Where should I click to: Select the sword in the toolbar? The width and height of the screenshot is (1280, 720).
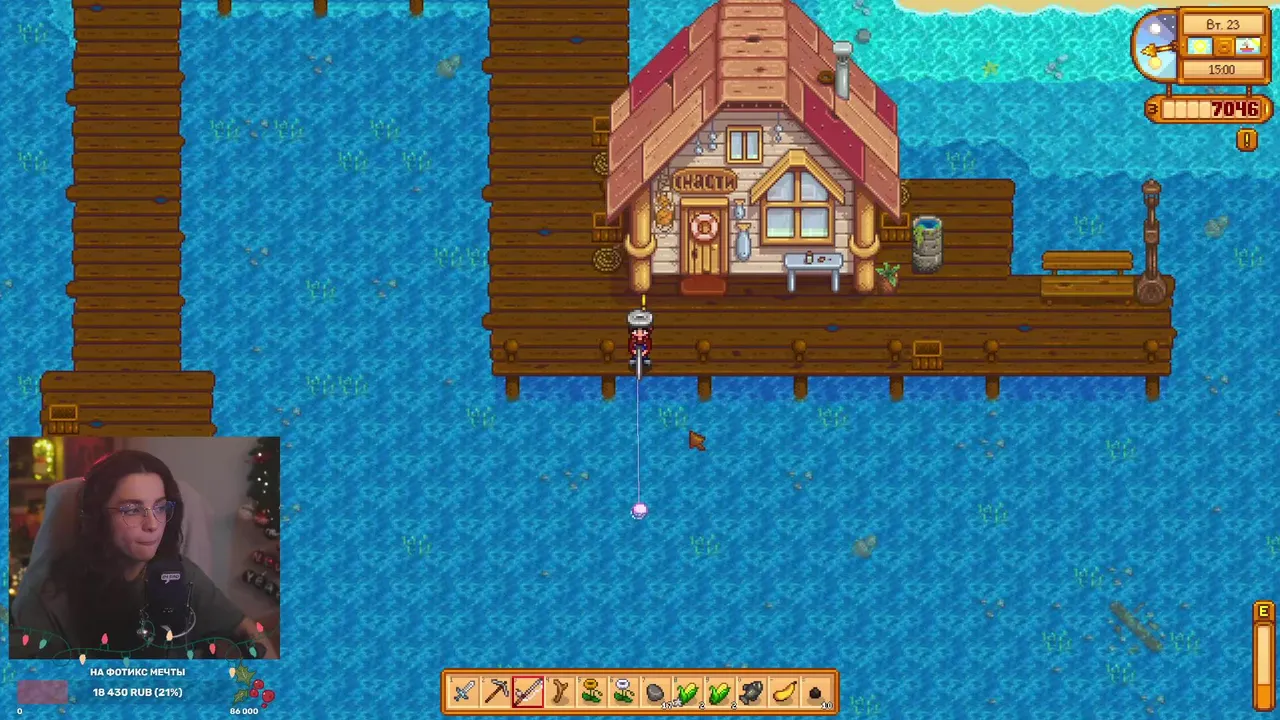pyautogui.click(x=464, y=692)
